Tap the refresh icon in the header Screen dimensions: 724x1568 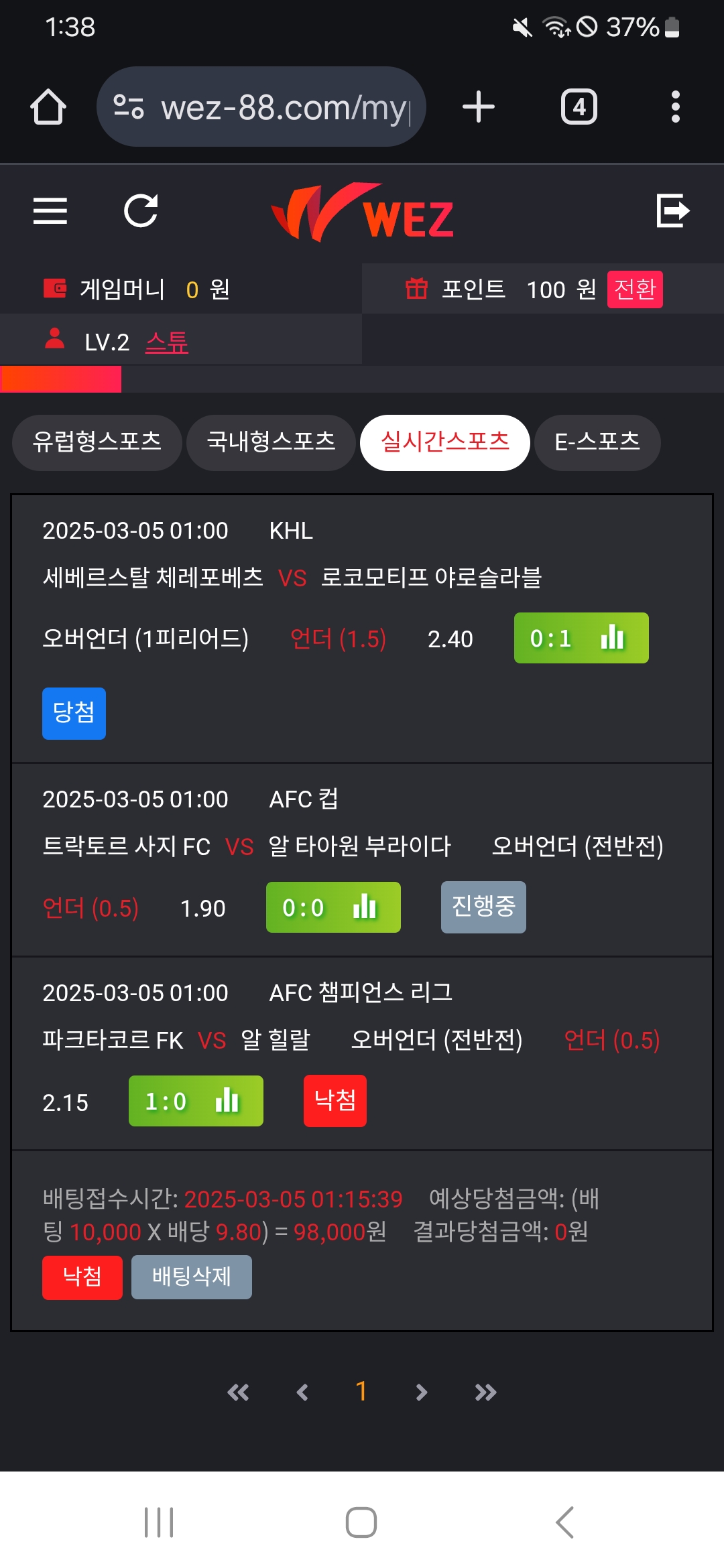coord(141,211)
